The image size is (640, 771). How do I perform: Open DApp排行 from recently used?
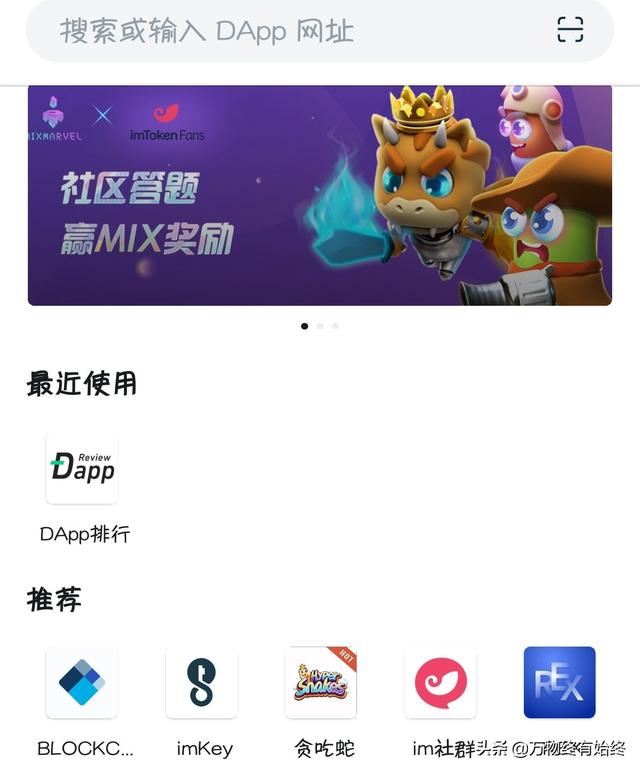pos(82,468)
